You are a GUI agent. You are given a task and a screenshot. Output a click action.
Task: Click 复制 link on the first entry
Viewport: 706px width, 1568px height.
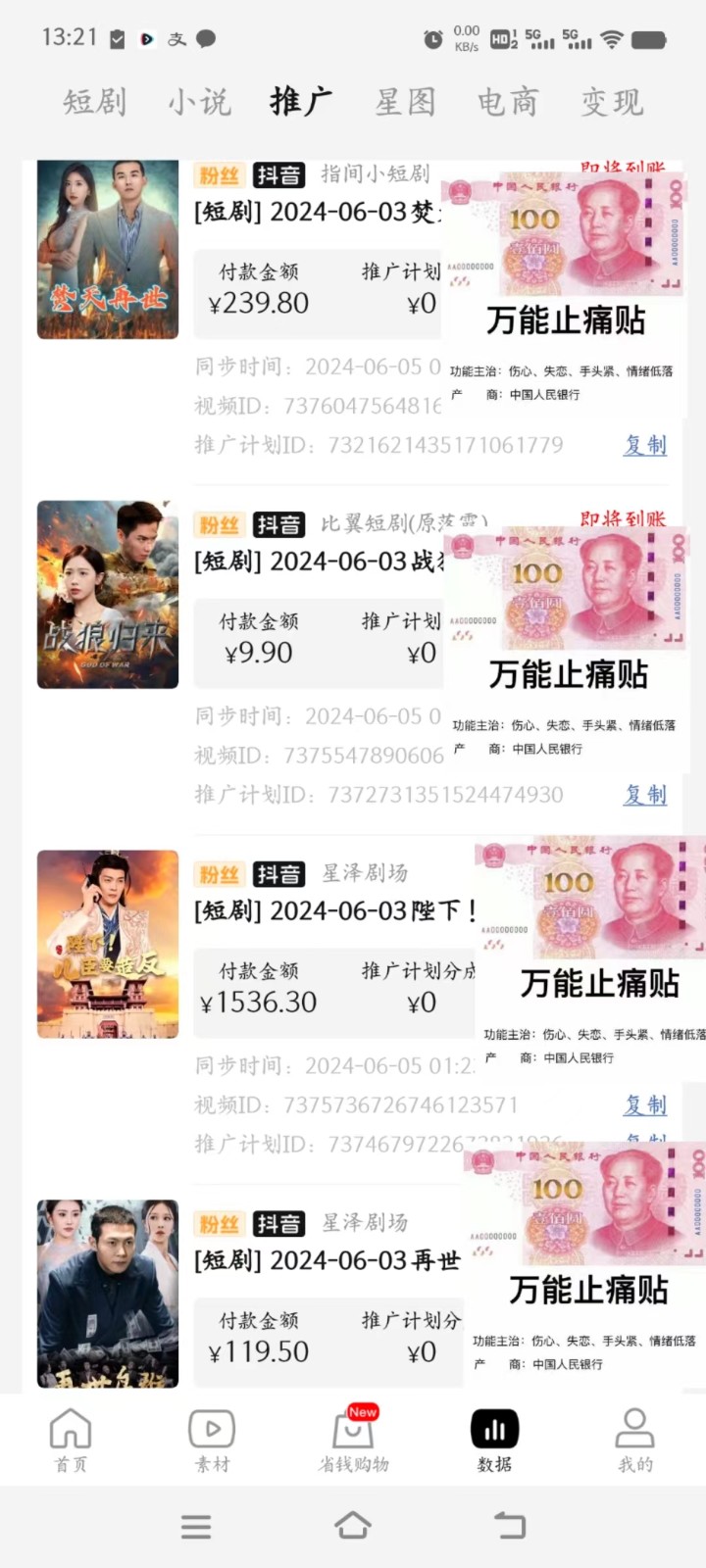tap(644, 445)
